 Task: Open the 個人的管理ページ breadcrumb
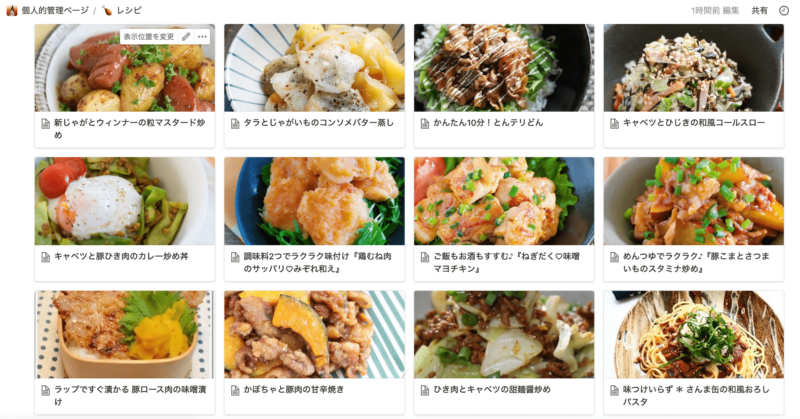click(54, 10)
